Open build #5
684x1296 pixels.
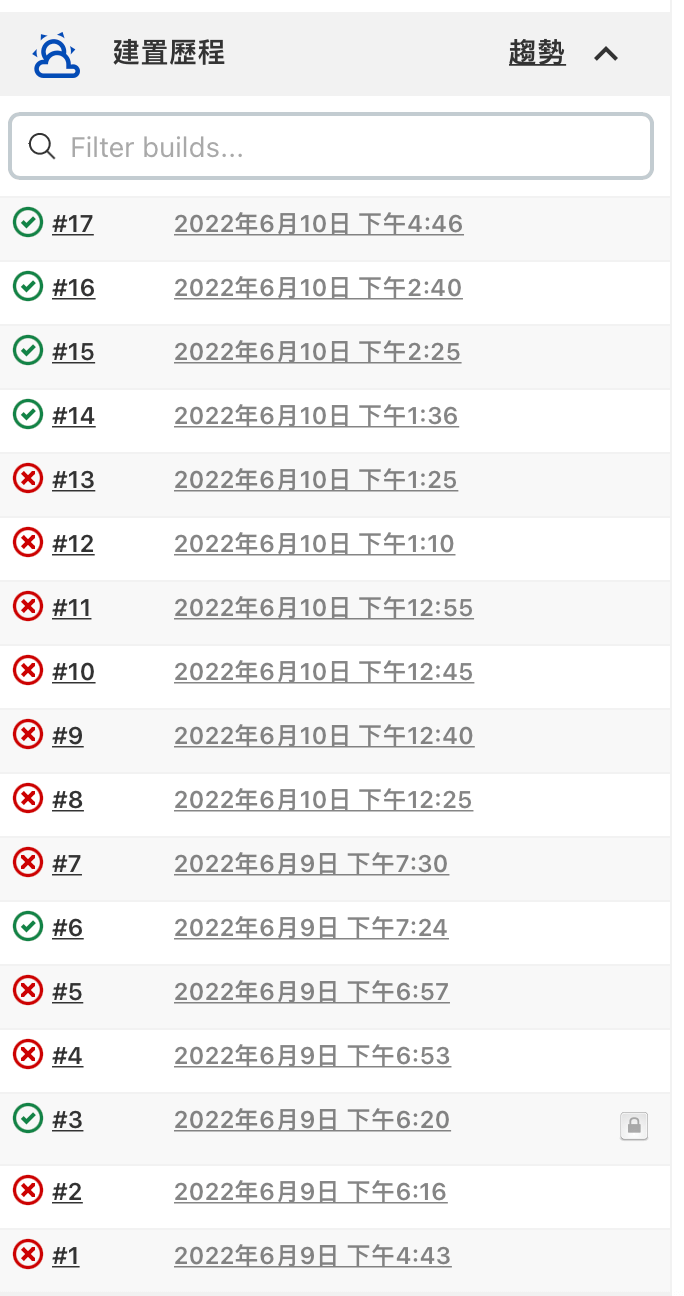[x=67, y=992]
